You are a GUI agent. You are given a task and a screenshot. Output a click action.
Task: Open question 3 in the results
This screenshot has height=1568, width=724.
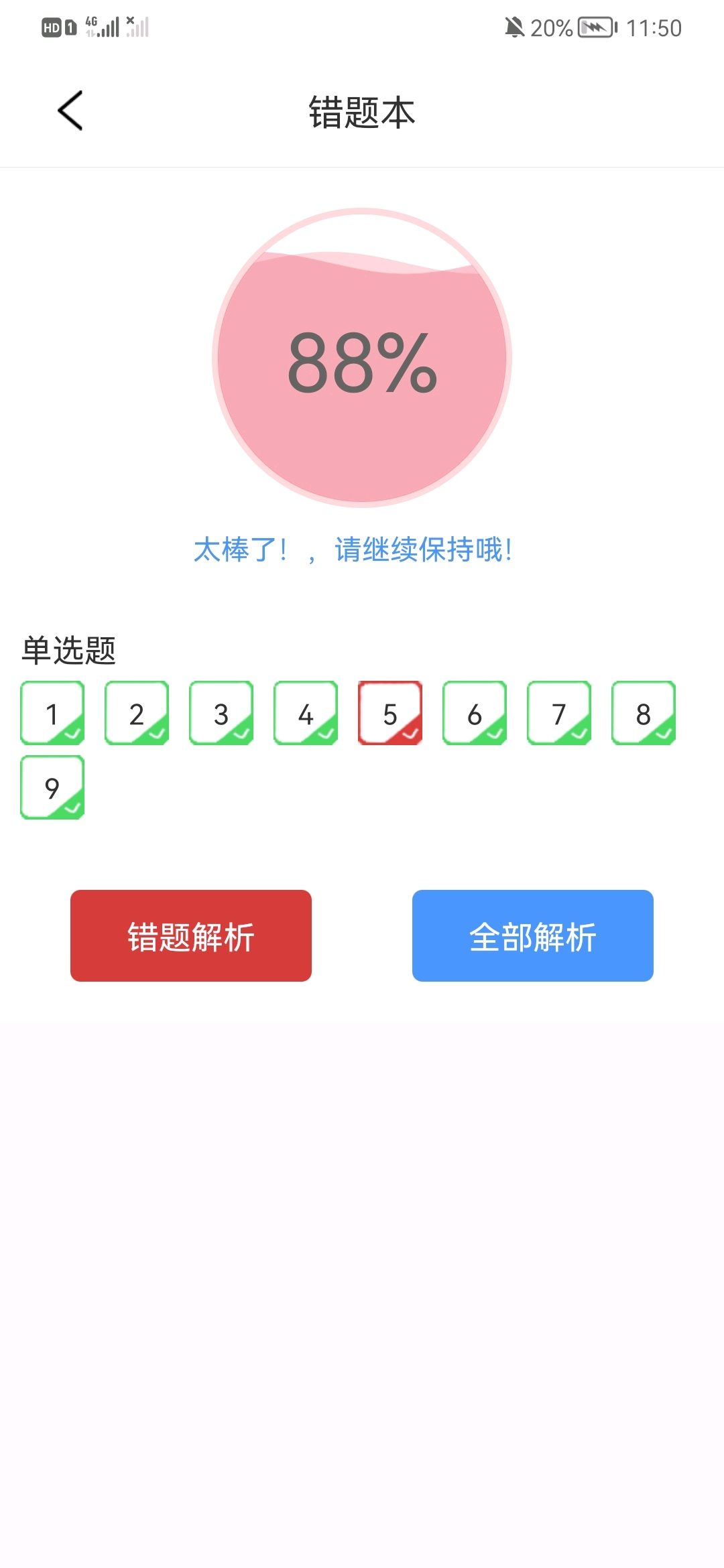[221, 713]
